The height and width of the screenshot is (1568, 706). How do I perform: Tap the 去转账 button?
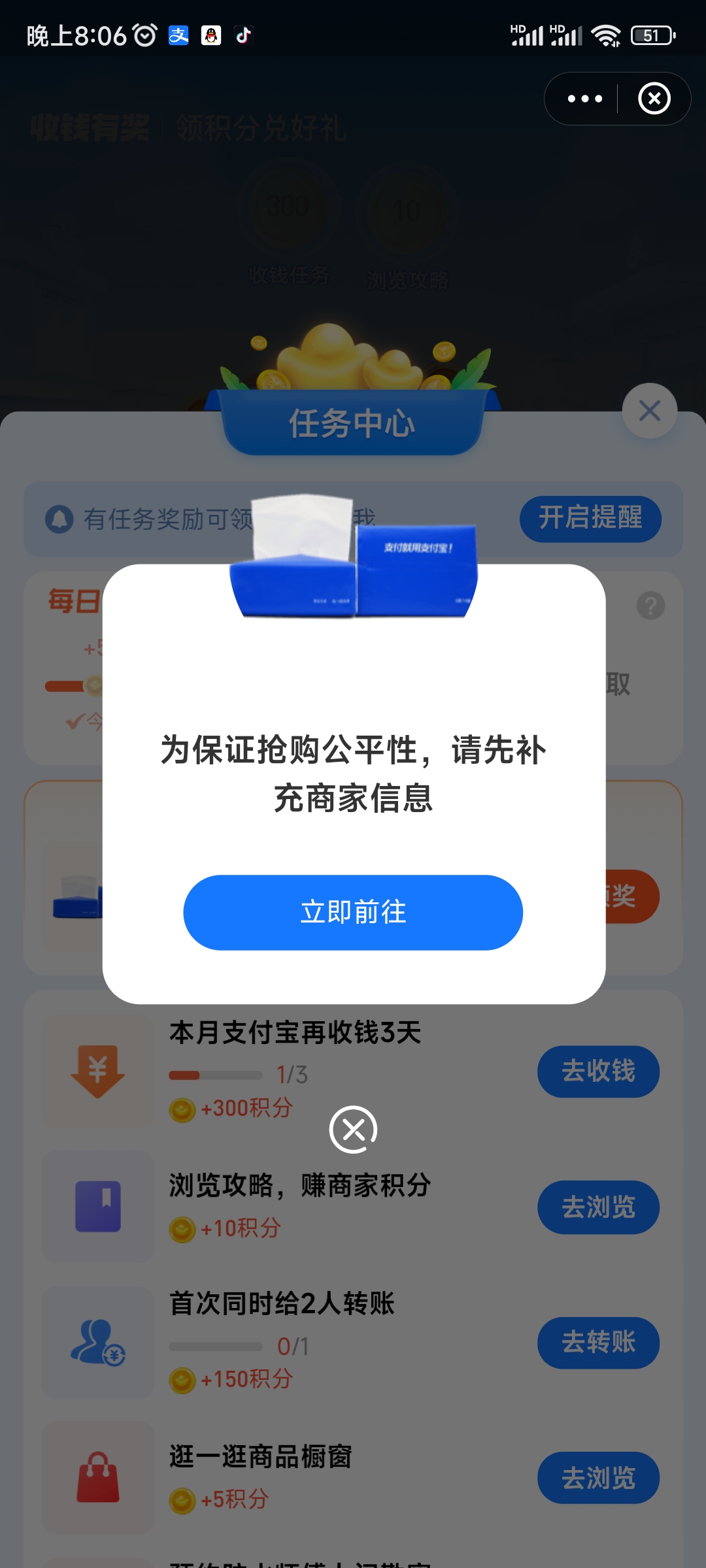coord(598,1343)
